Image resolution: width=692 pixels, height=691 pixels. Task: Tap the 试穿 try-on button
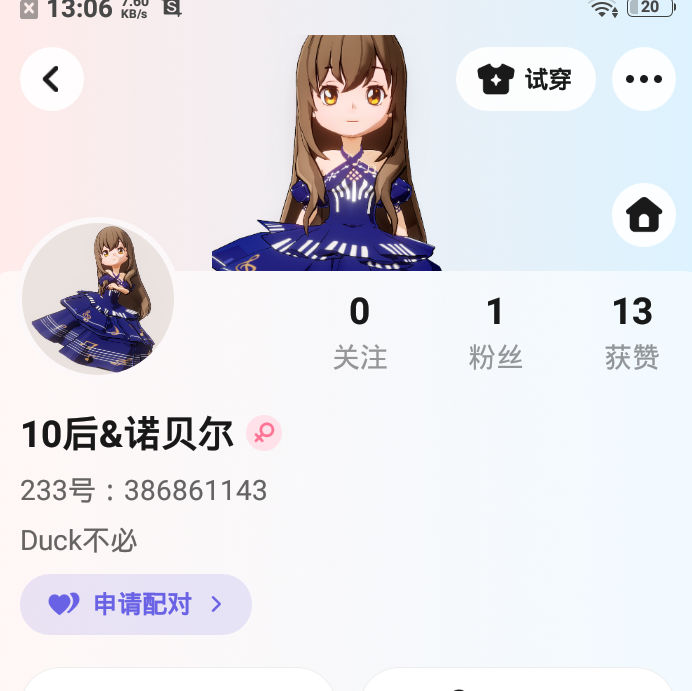[526, 79]
